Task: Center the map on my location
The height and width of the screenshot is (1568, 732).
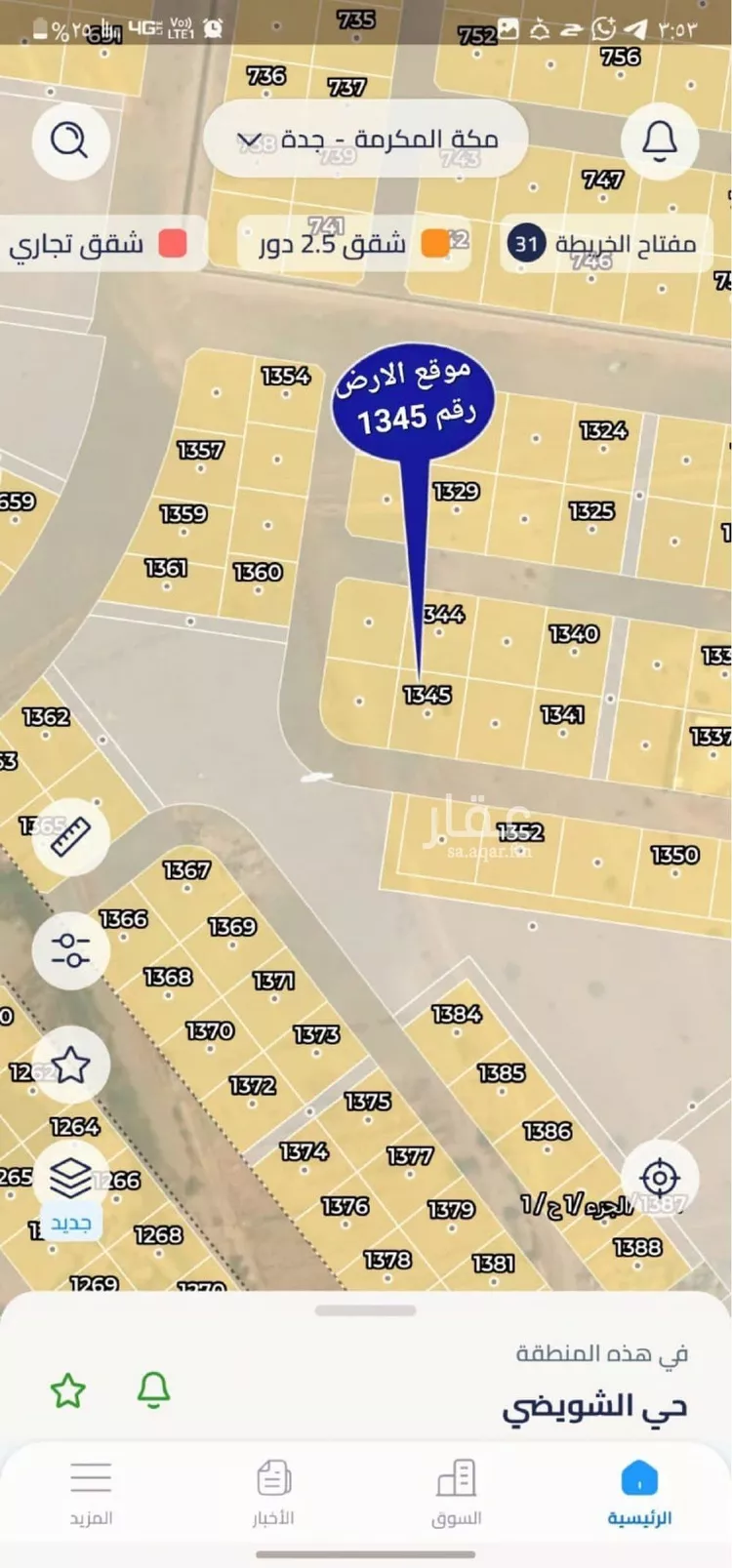Action: [660, 1178]
